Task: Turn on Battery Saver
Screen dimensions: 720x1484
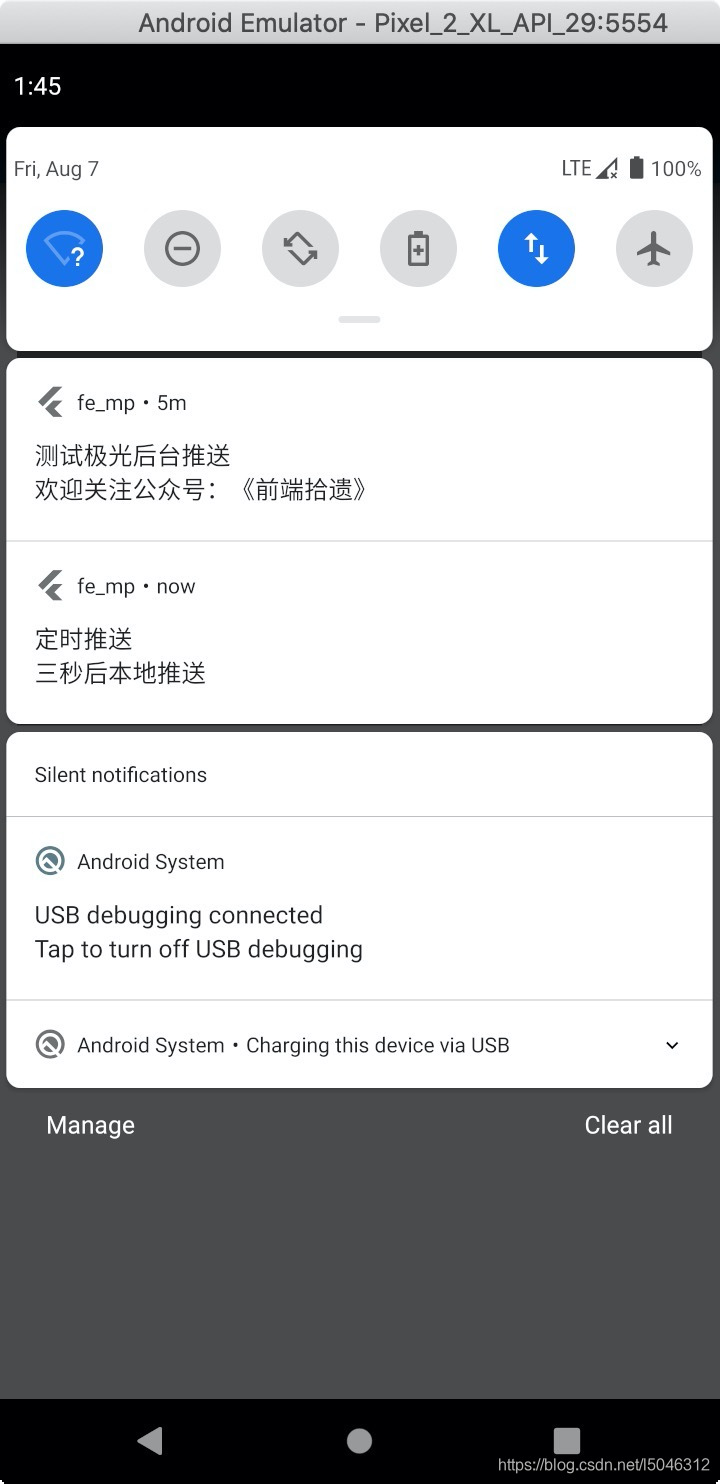Action: [418, 249]
